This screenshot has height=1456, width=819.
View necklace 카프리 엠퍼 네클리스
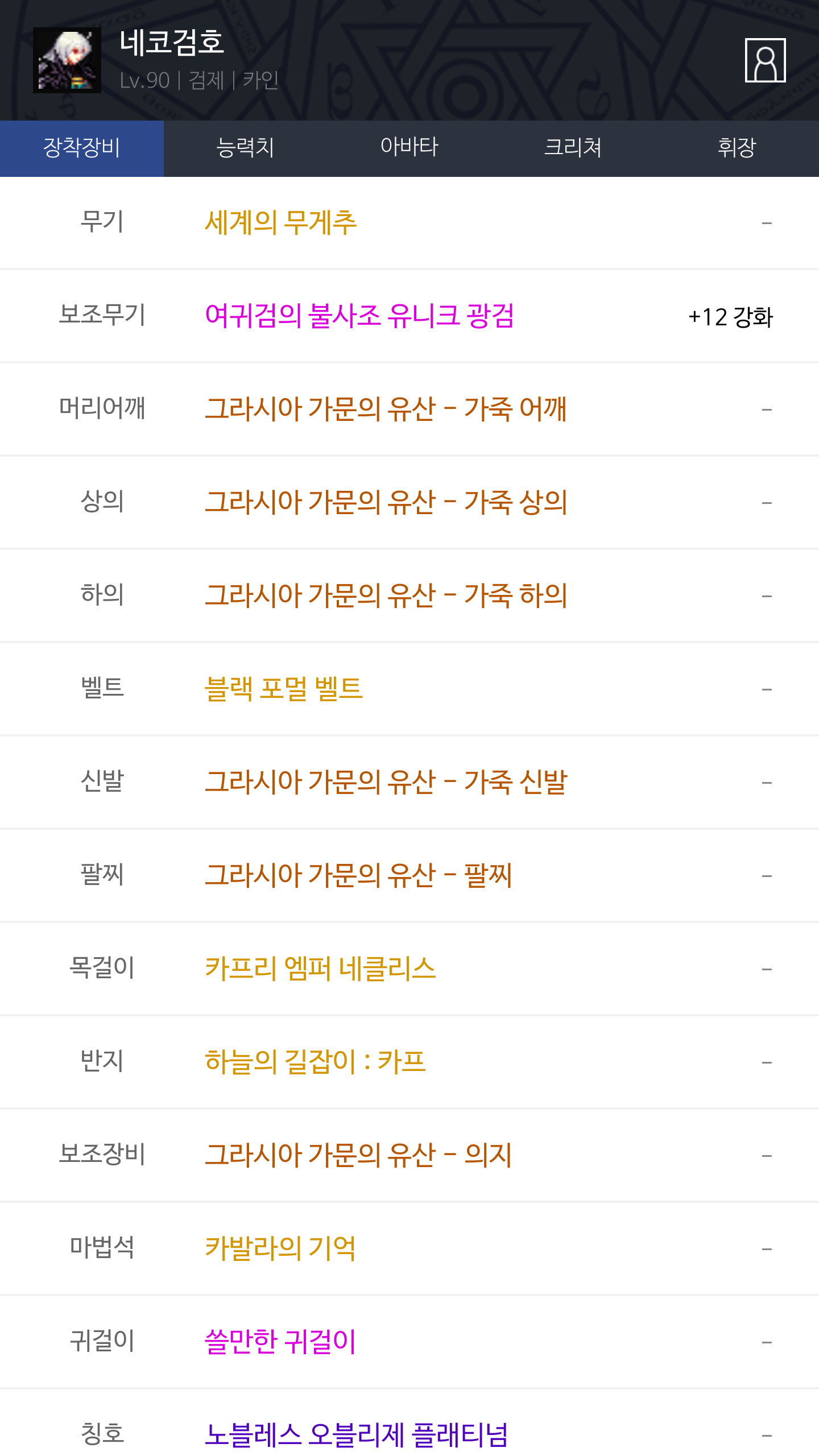[x=320, y=969]
